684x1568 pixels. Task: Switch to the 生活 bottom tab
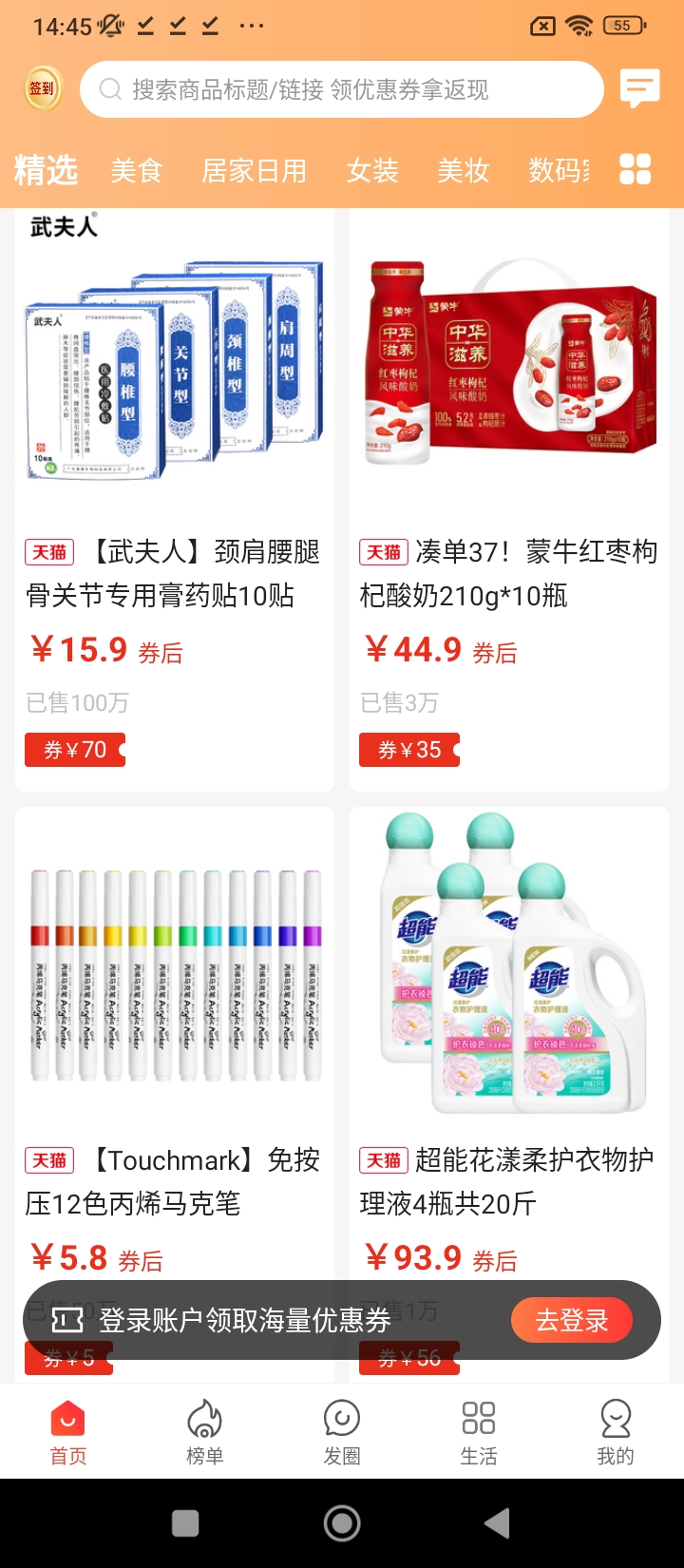[x=479, y=1432]
